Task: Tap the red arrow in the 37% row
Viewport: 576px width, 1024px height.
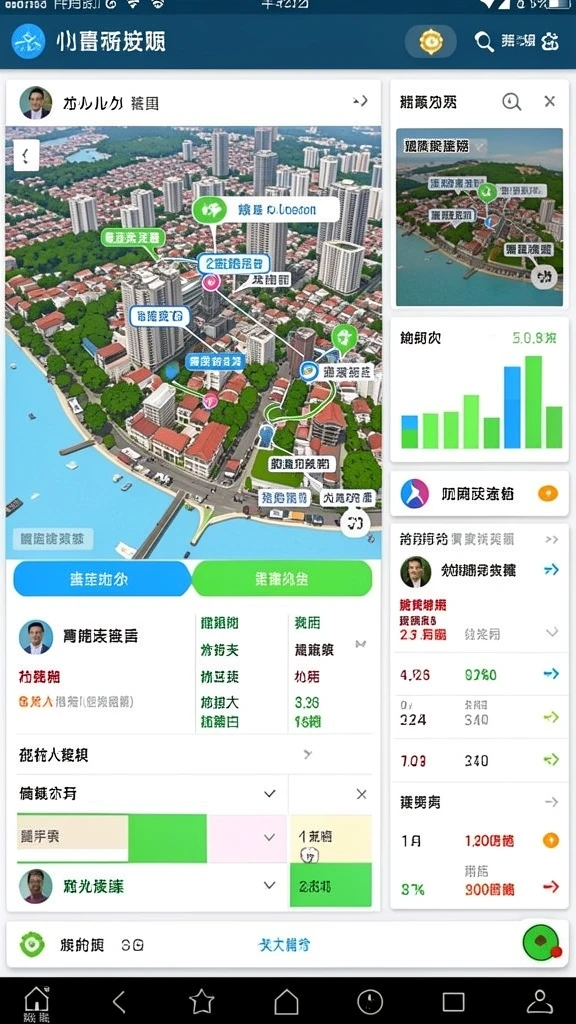Action: click(x=551, y=887)
